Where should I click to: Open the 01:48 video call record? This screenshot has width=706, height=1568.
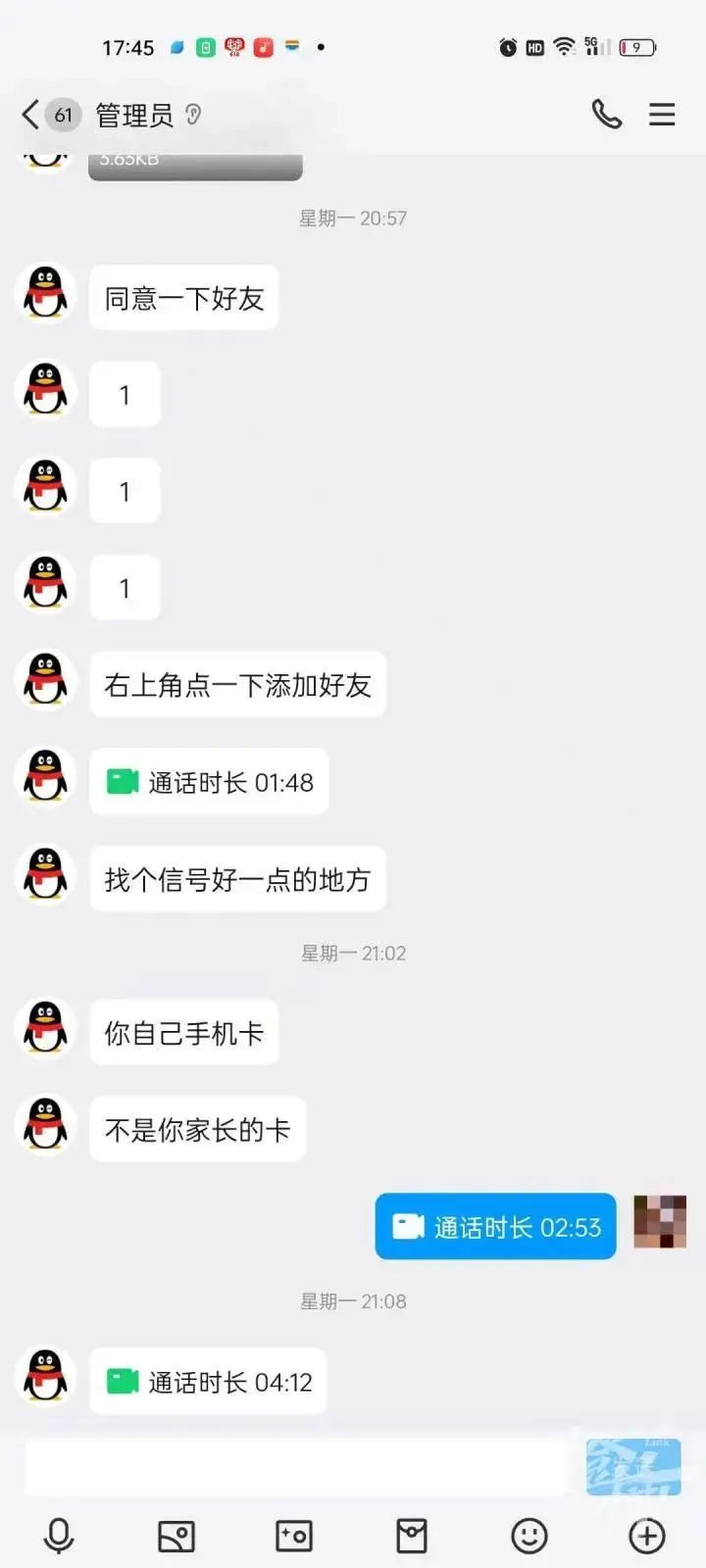pos(210,782)
